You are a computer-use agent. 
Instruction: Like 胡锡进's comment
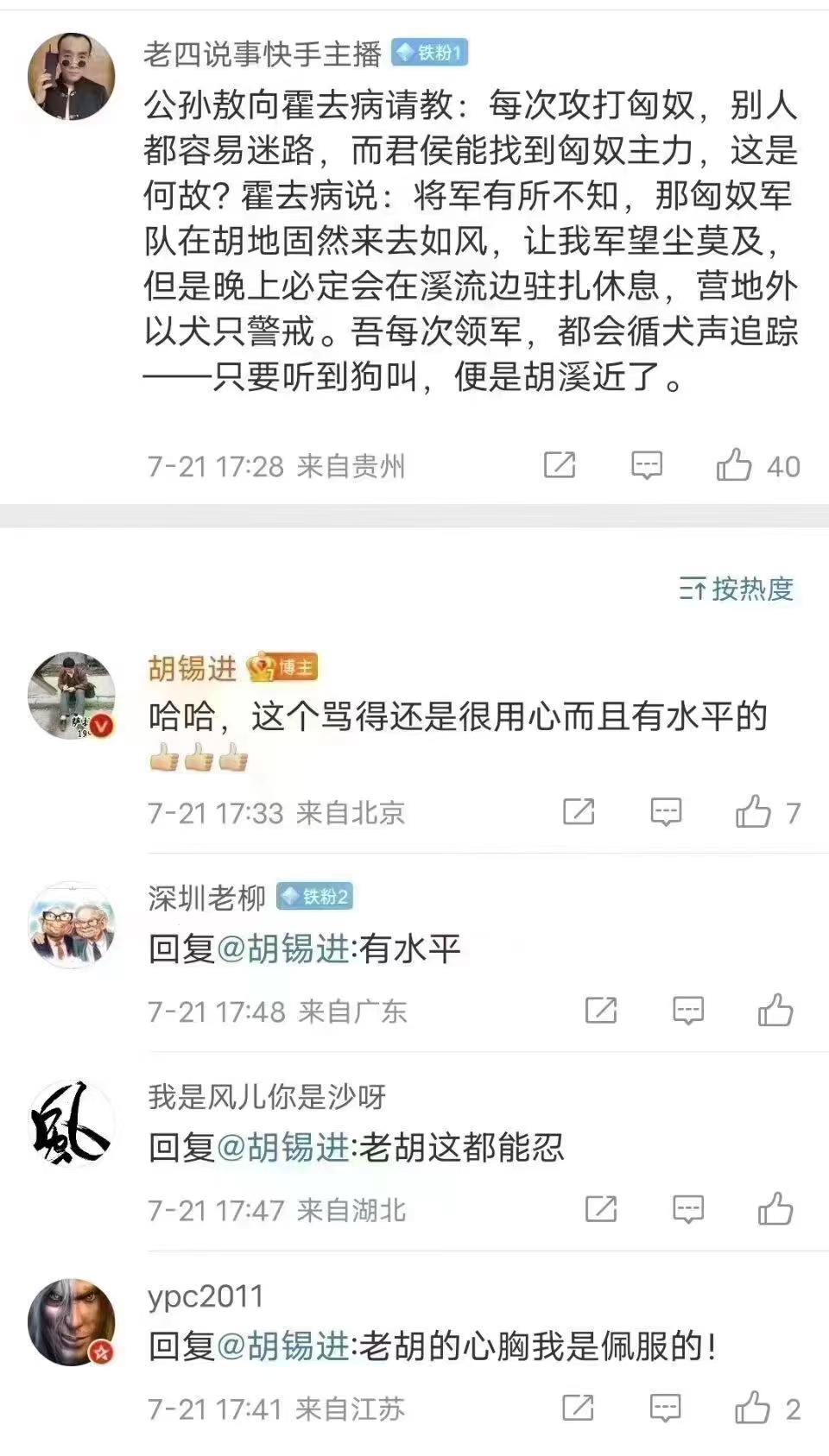pos(753,811)
